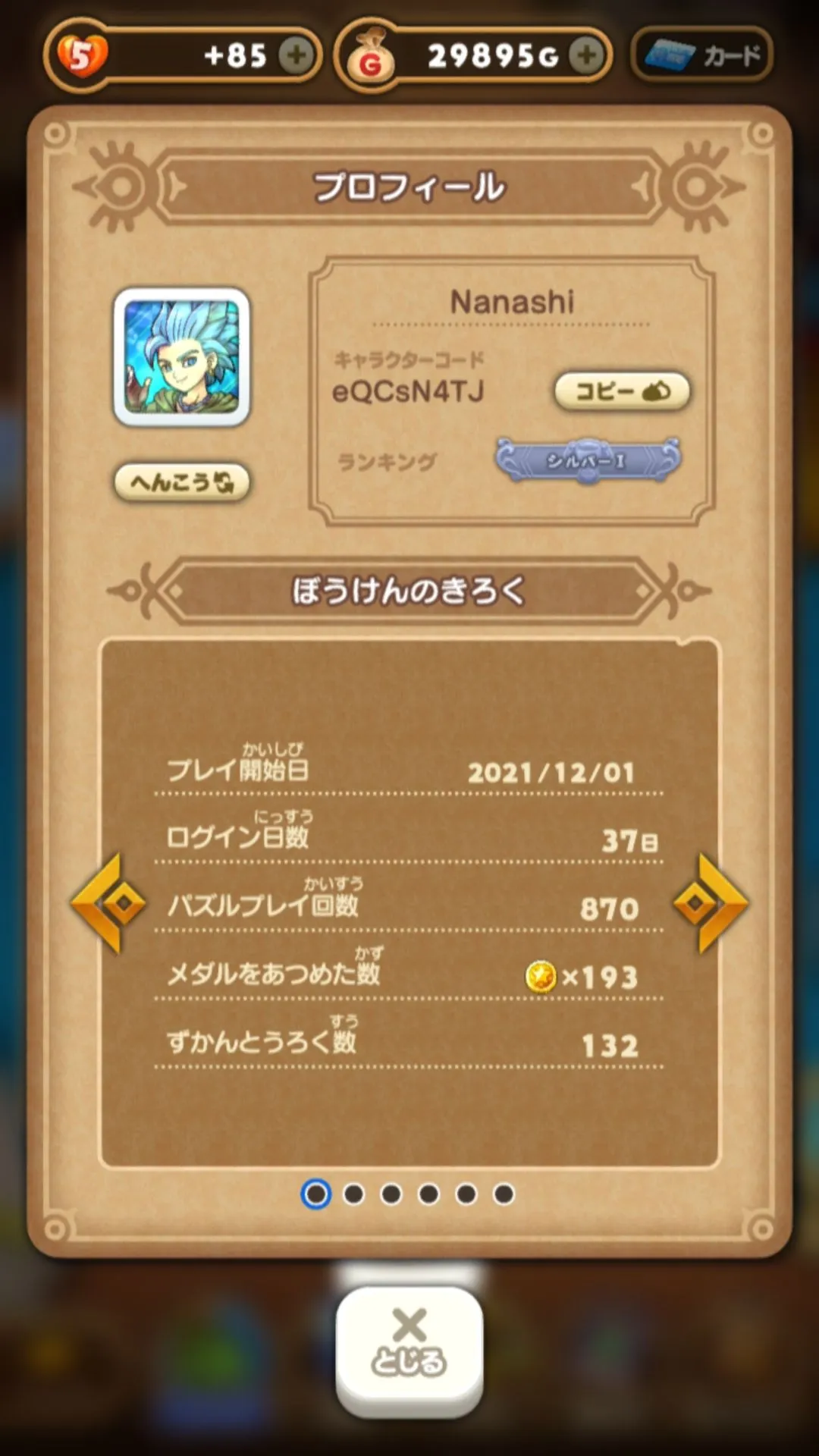Tap へんこう to change profile icon

coord(182,482)
